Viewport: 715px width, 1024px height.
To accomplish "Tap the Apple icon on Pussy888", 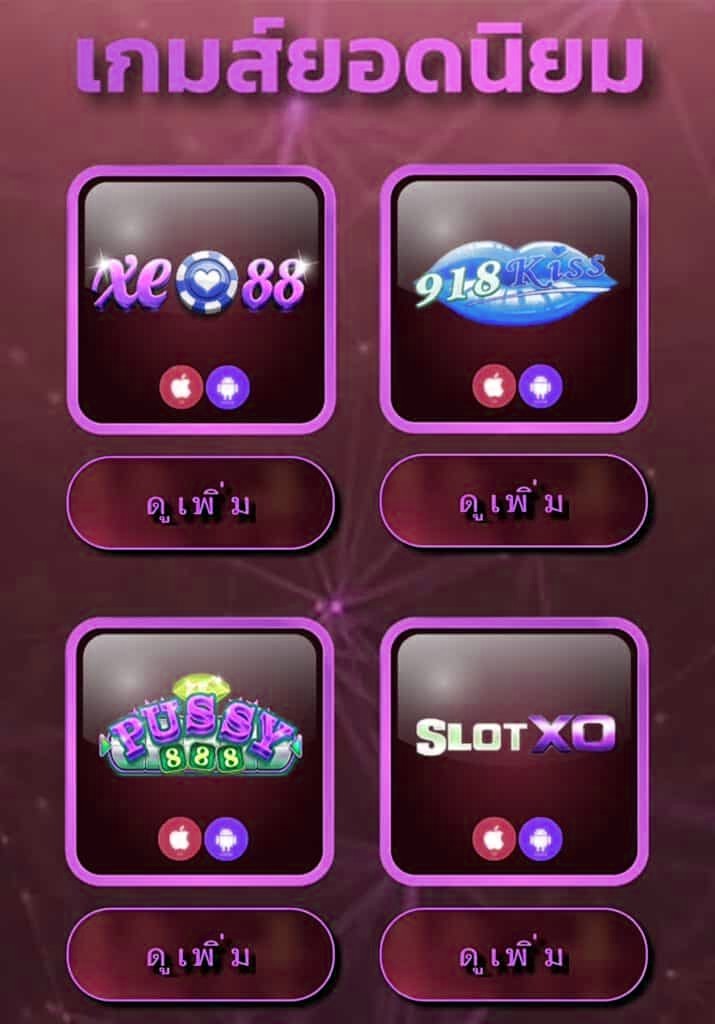I will pos(180,839).
